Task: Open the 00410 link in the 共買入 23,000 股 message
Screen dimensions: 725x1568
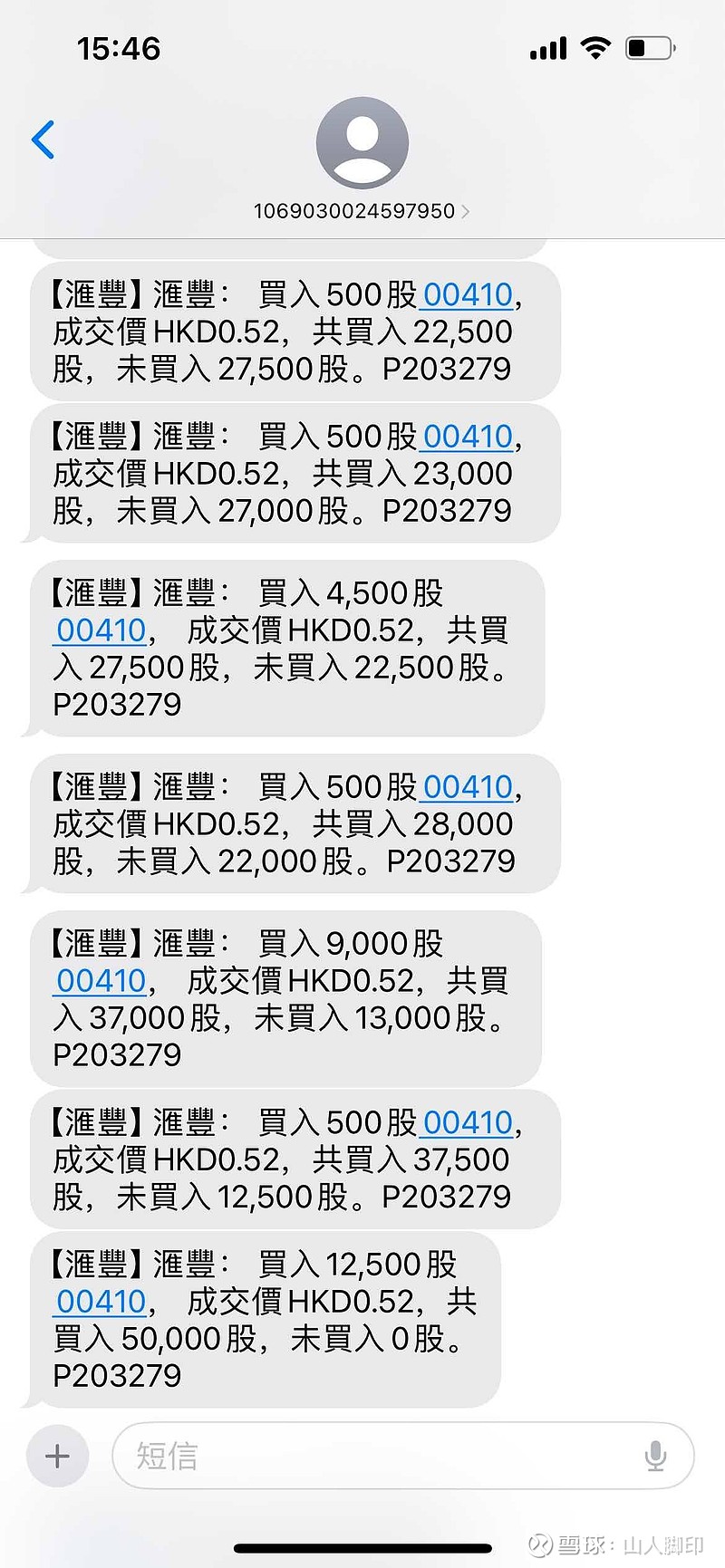Action: tap(468, 437)
